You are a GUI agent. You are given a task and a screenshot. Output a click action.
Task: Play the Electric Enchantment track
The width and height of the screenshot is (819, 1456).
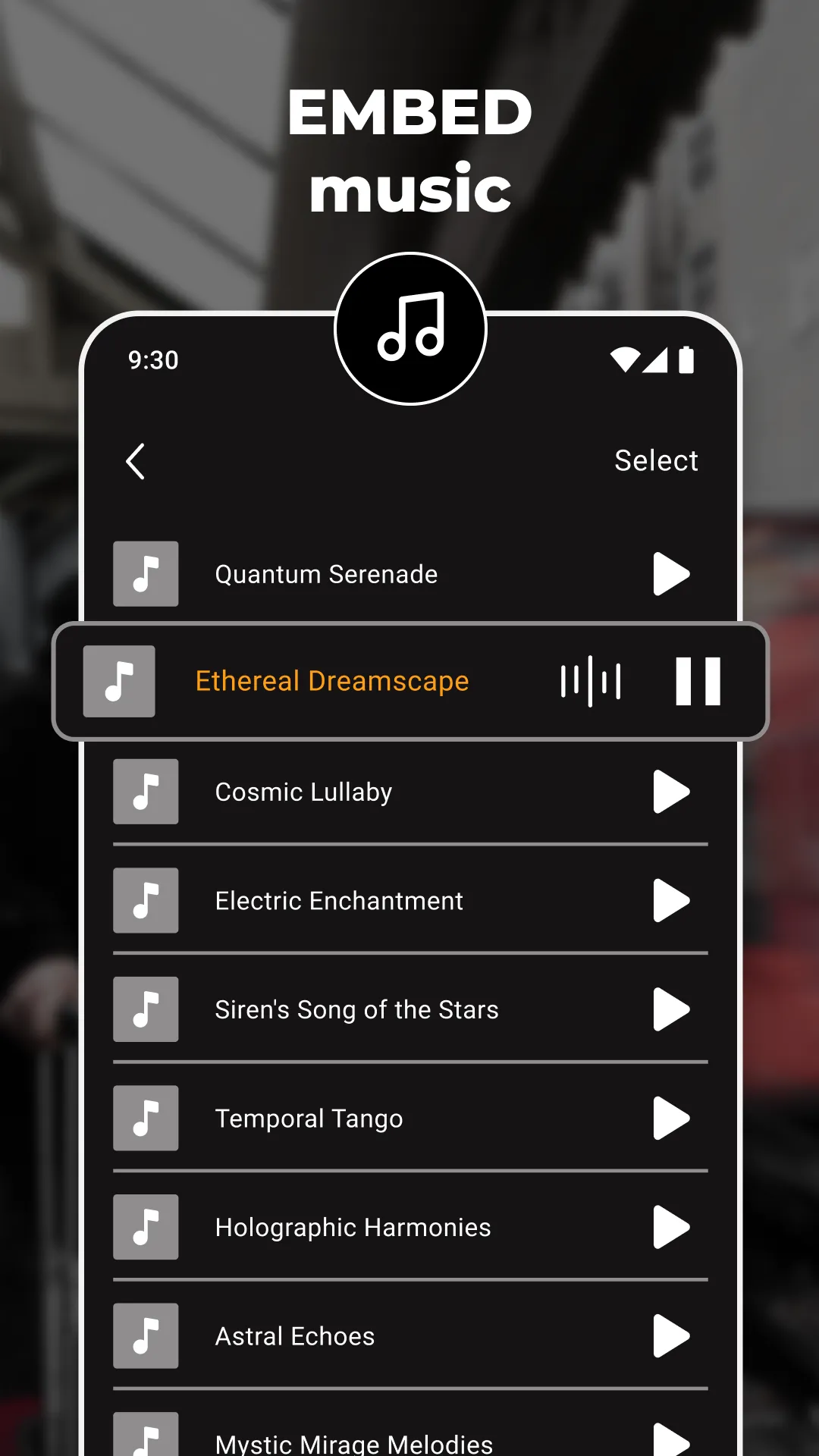click(670, 901)
